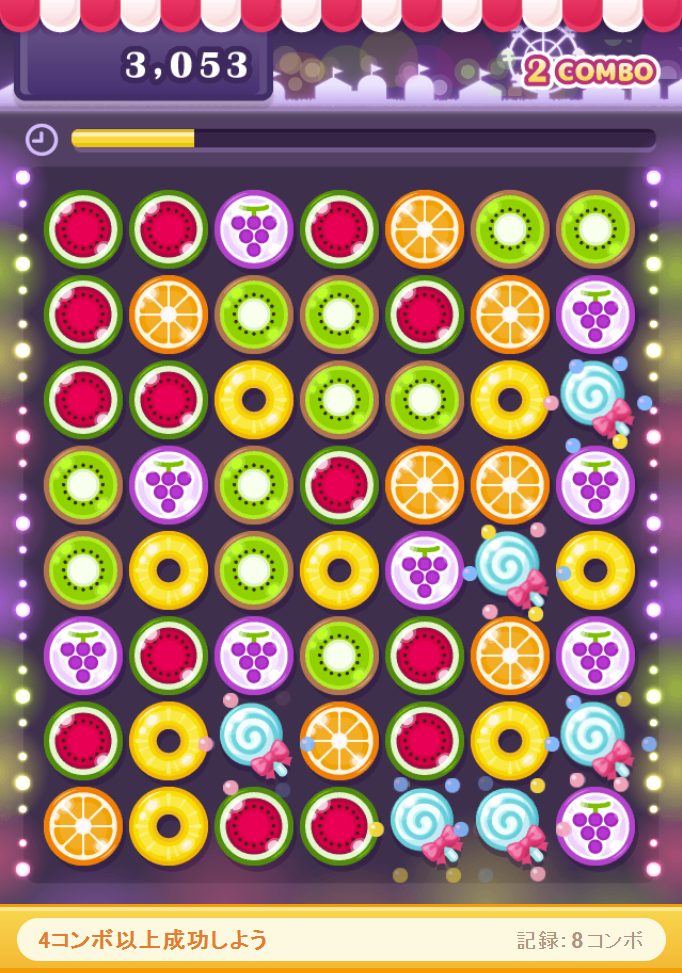
Task: Tap the grape tile in the bottom row
Action: (x=596, y=826)
